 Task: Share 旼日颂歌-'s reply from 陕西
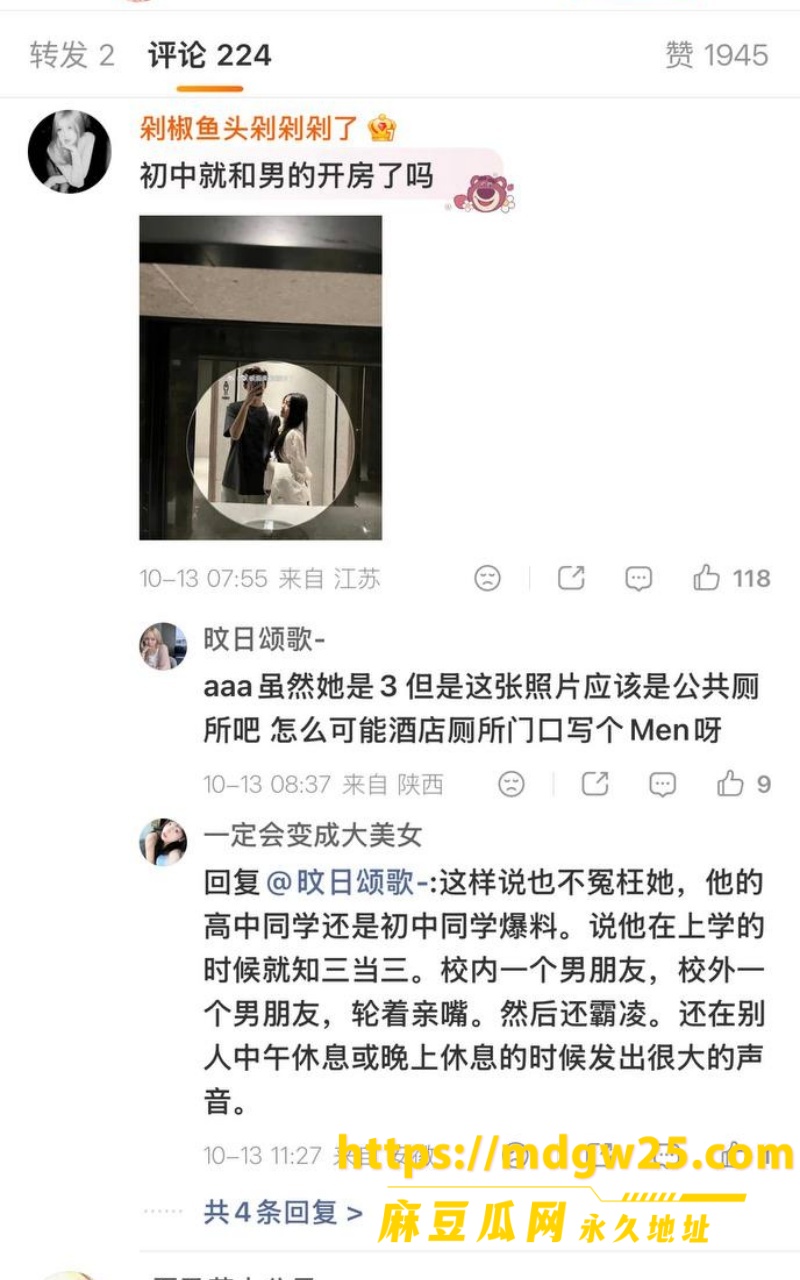pos(595,784)
